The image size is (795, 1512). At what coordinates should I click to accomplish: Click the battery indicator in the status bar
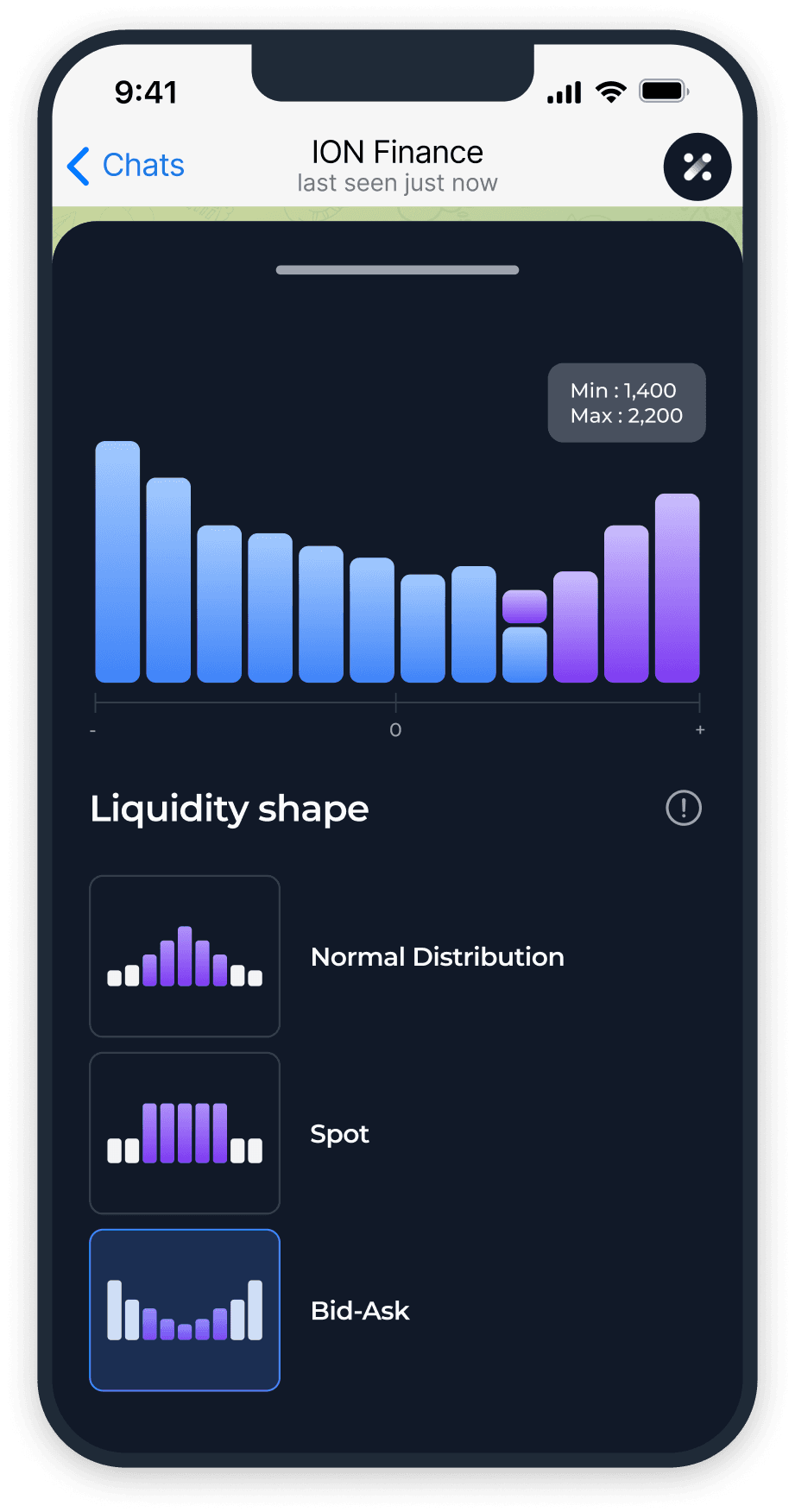coord(661,90)
